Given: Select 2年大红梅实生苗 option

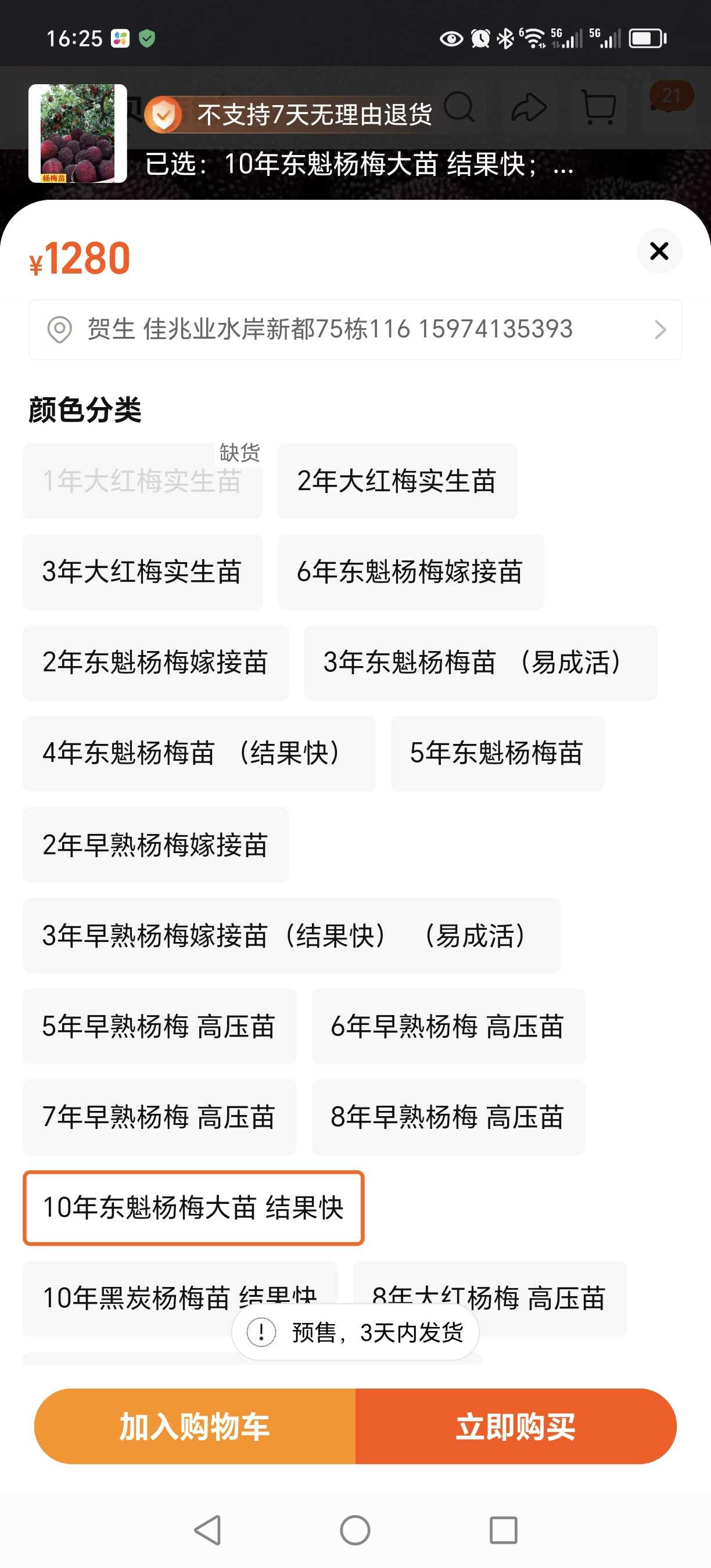Looking at the screenshot, I should point(397,481).
